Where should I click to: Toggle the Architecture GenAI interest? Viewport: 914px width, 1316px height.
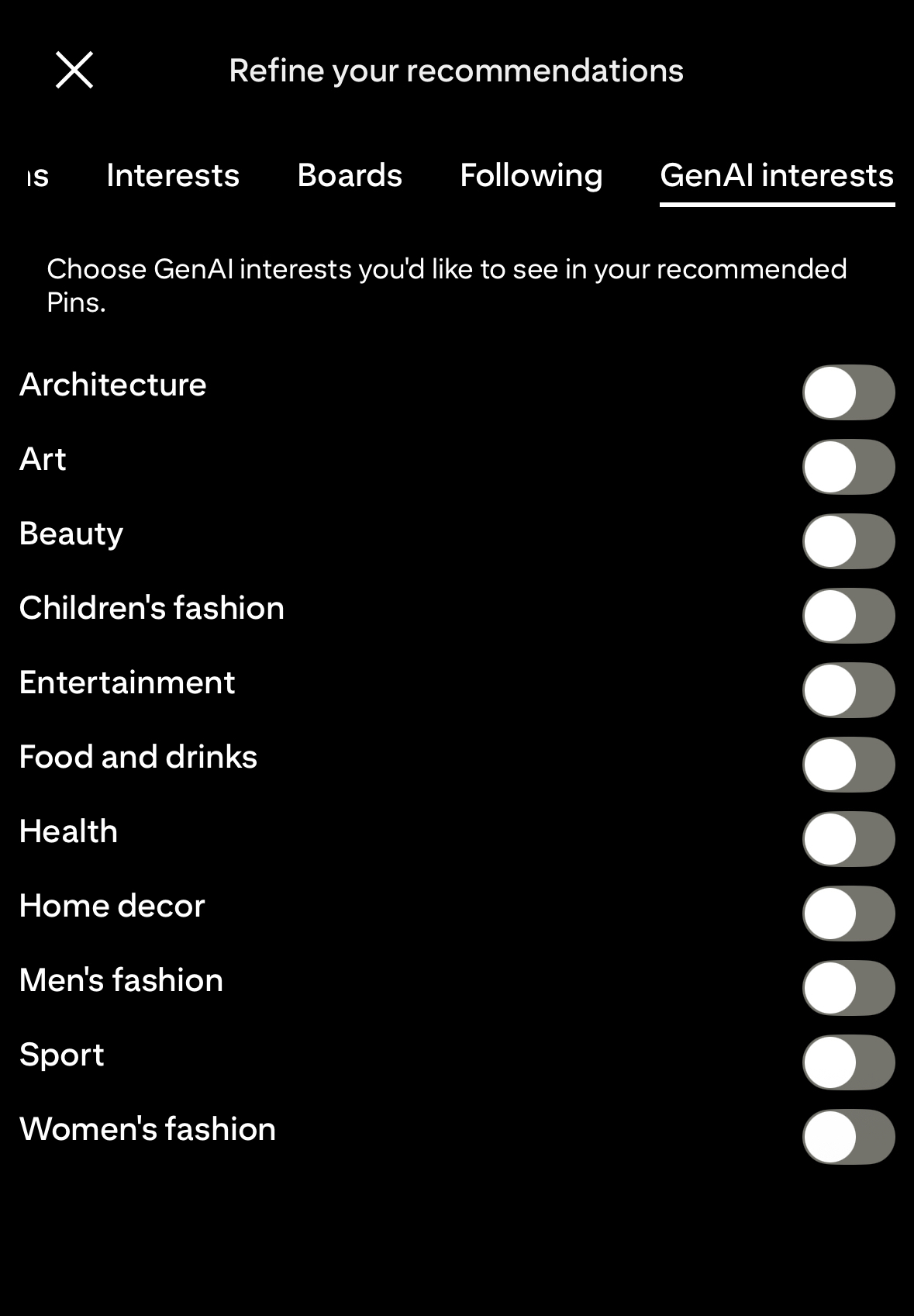[x=848, y=392]
